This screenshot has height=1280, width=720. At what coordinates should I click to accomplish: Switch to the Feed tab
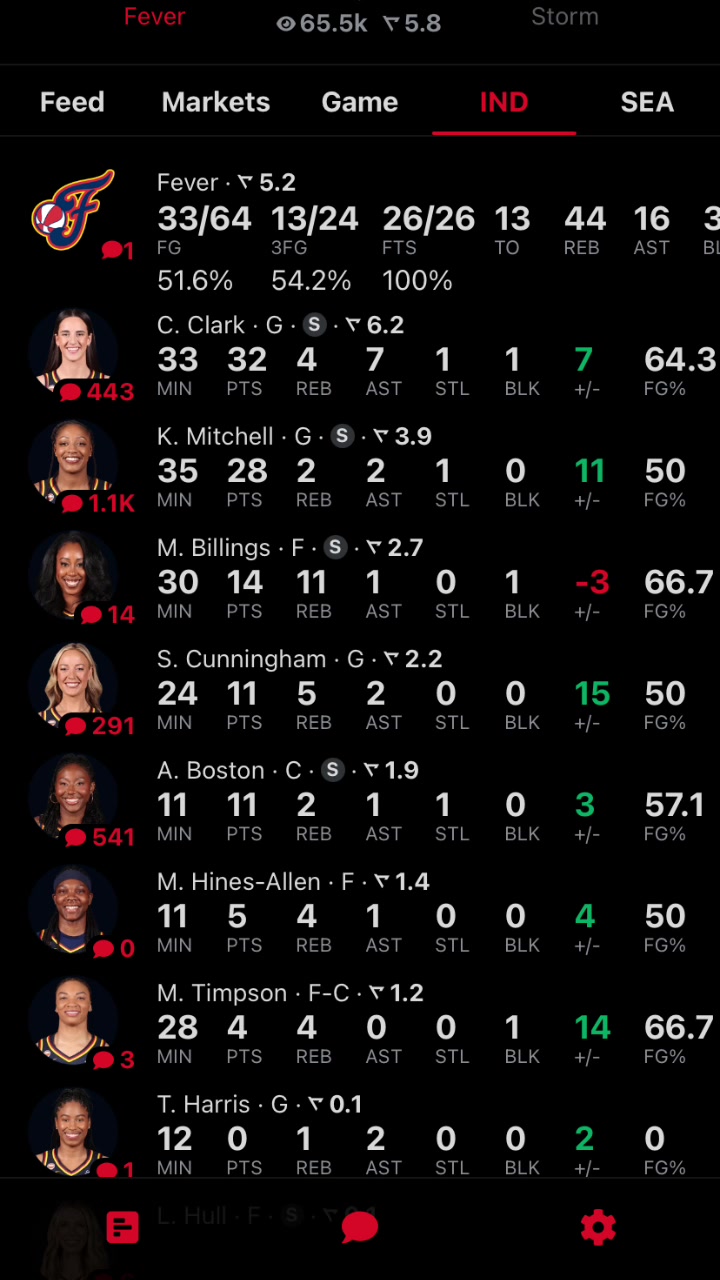(72, 102)
